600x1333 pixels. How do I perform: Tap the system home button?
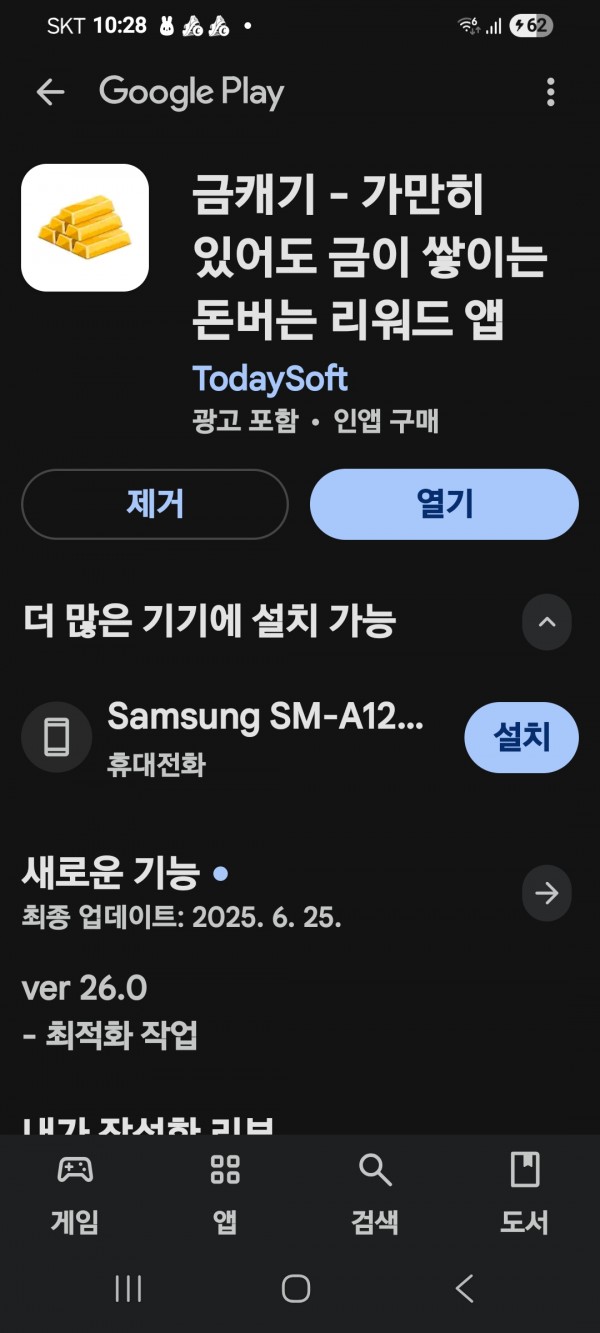pos(296,1288)
